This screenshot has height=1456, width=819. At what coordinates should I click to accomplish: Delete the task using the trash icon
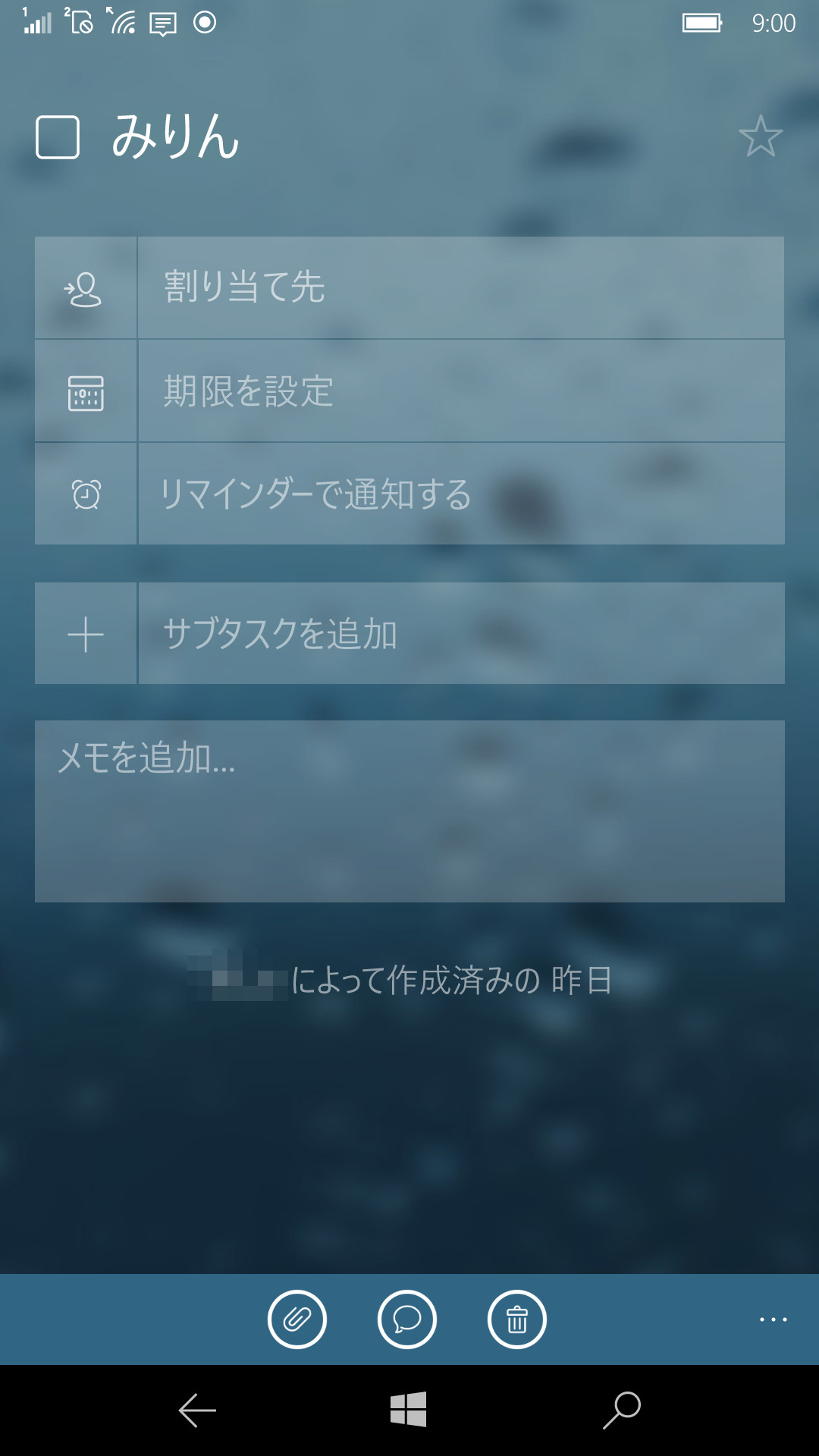tap(516, 1319)
